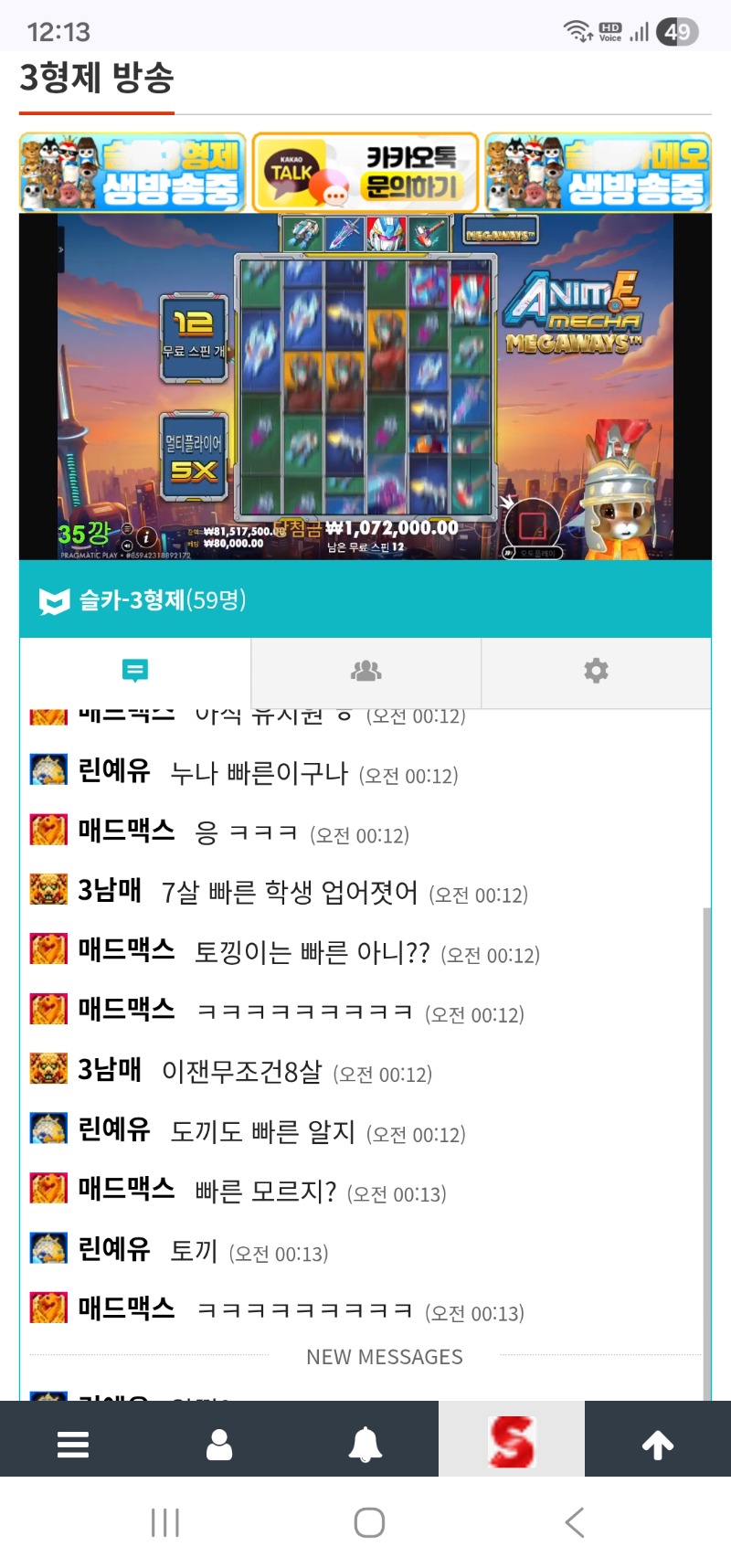Open the chat settings gear tab
The height and width of the screenshot is (1568, 731).
coord(596,672)
